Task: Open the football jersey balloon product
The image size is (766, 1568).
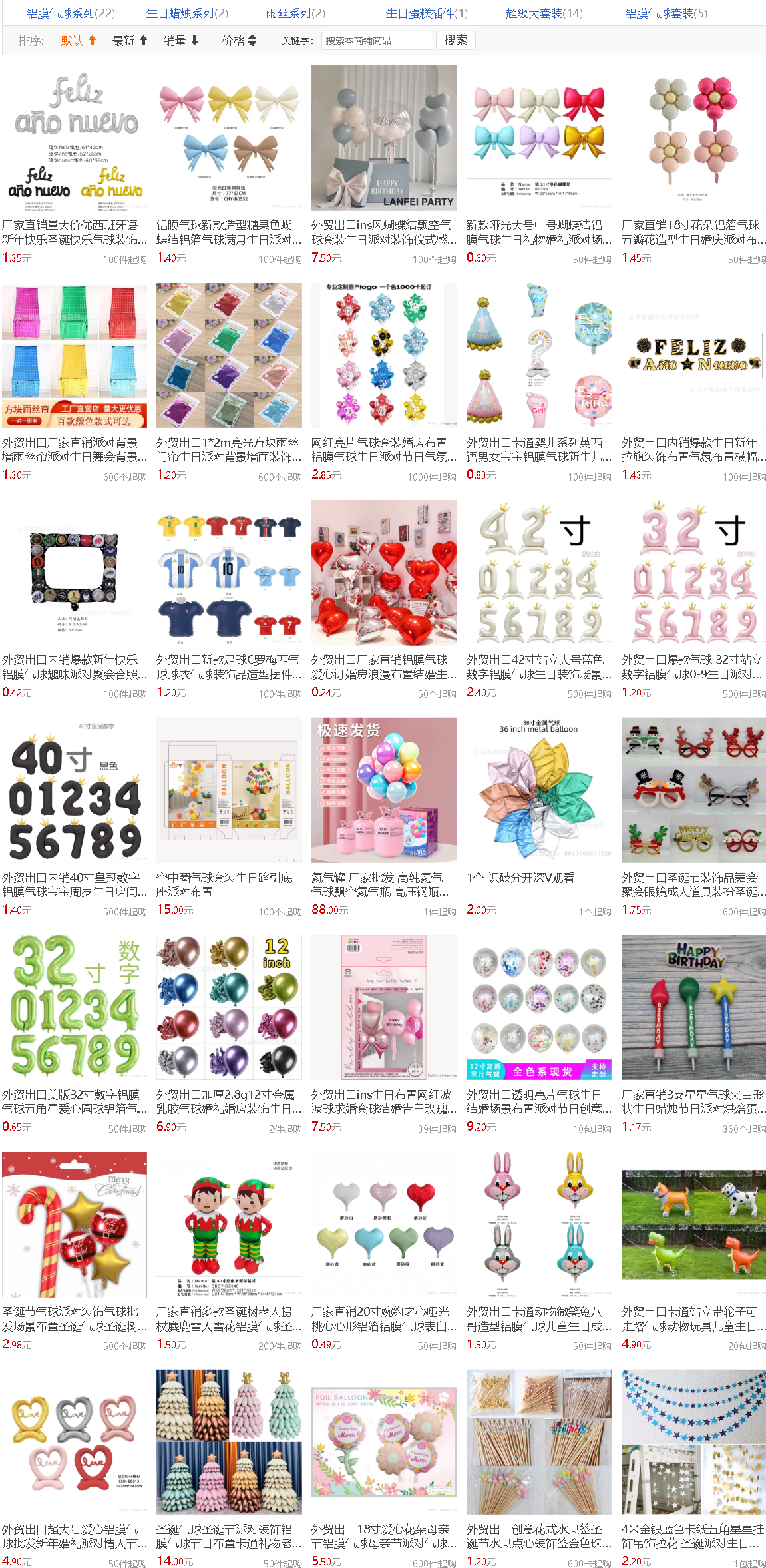Action: click(x=229, y=573)
